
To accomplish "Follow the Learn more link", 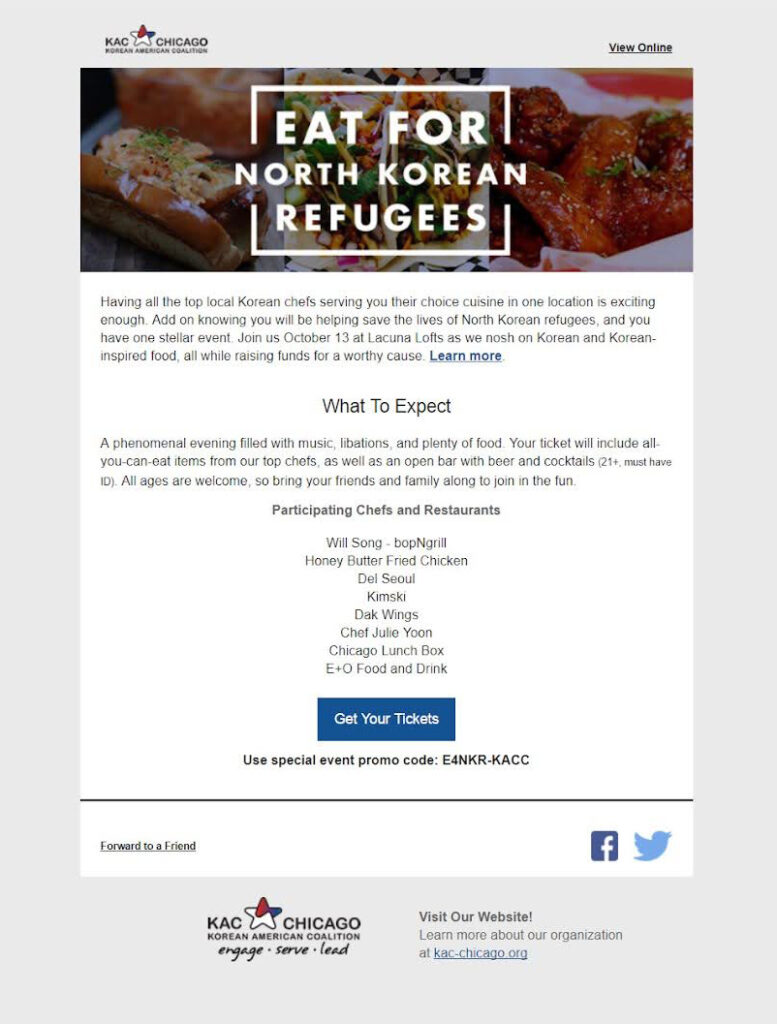I will point(465,356).
